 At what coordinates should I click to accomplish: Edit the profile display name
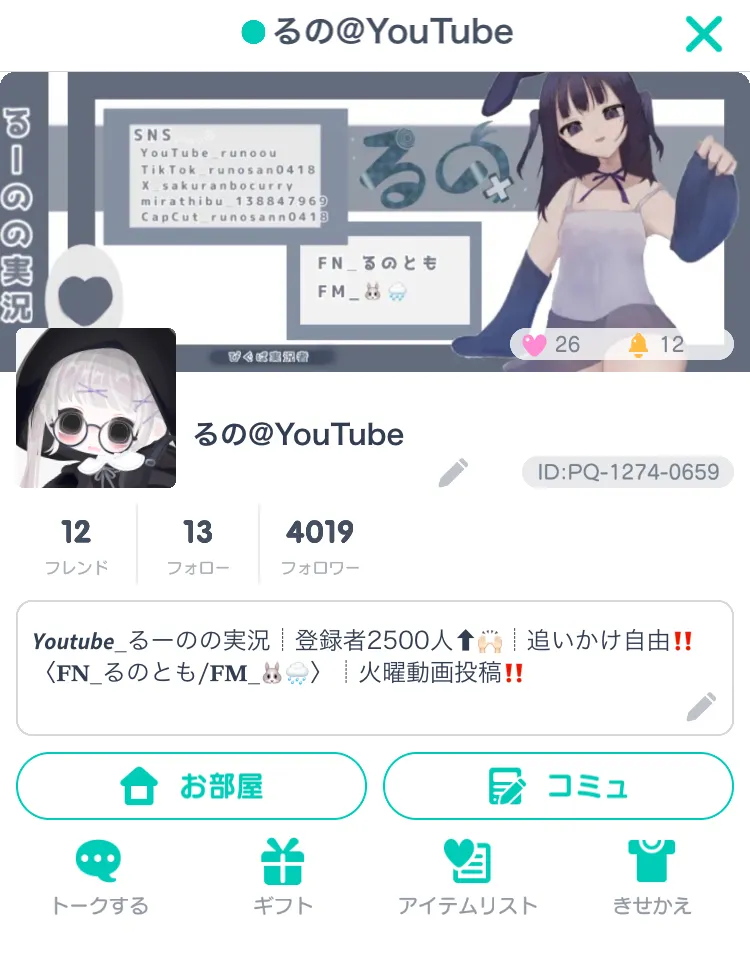tap(454, 473)
